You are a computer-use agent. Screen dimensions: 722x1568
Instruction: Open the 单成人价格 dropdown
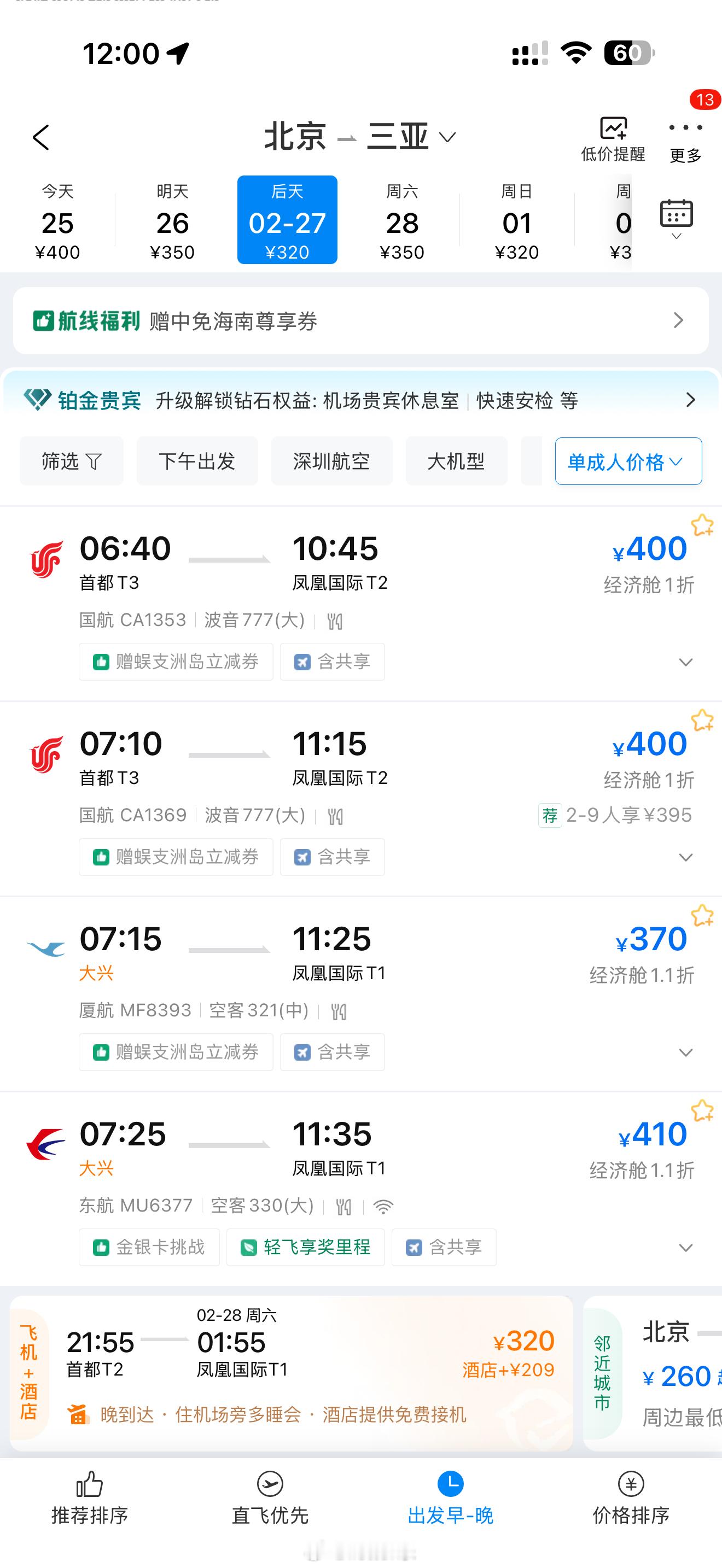pyautogui.click(x=627, y=461)
